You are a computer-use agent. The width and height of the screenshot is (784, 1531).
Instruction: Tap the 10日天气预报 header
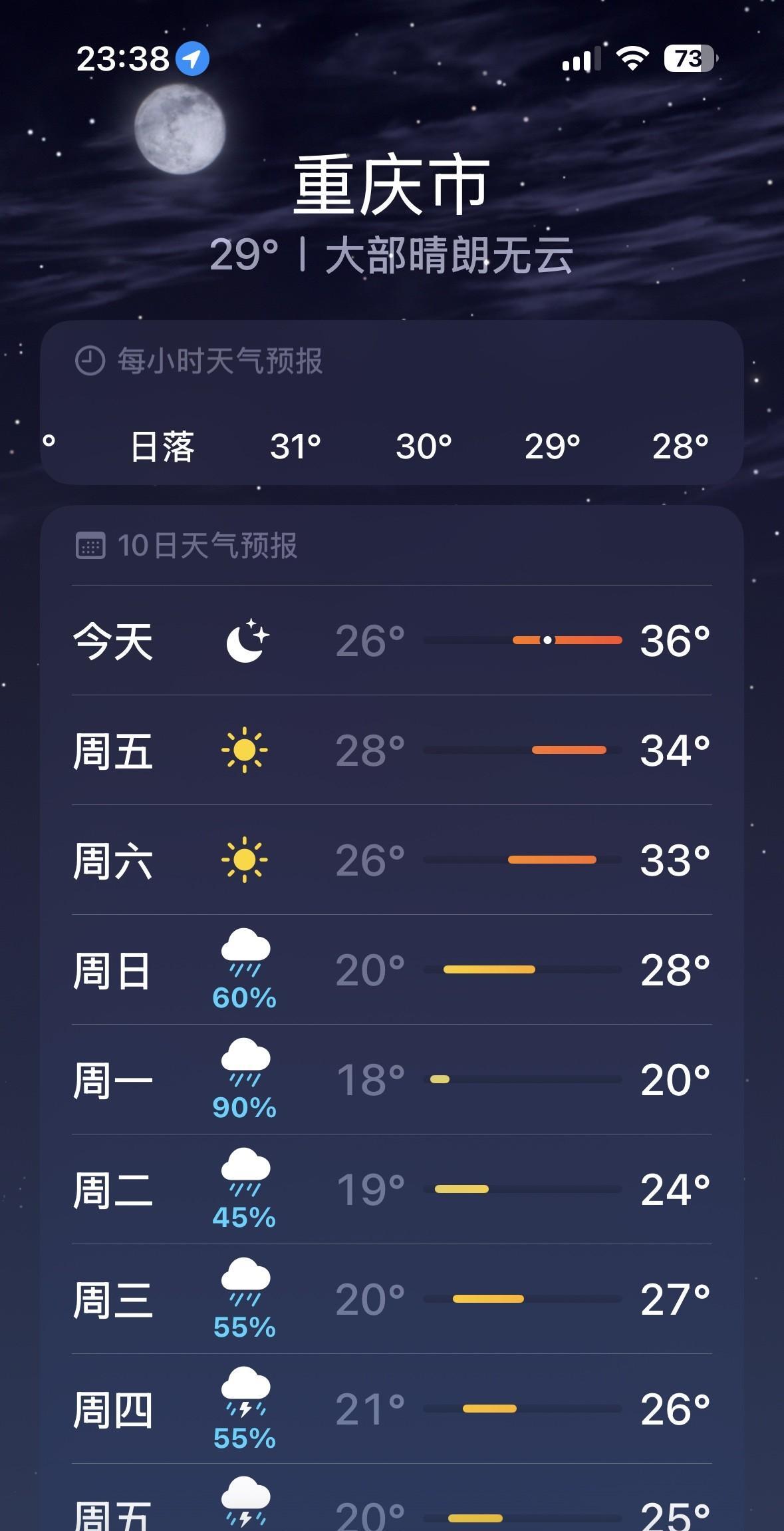click(207, 546)
